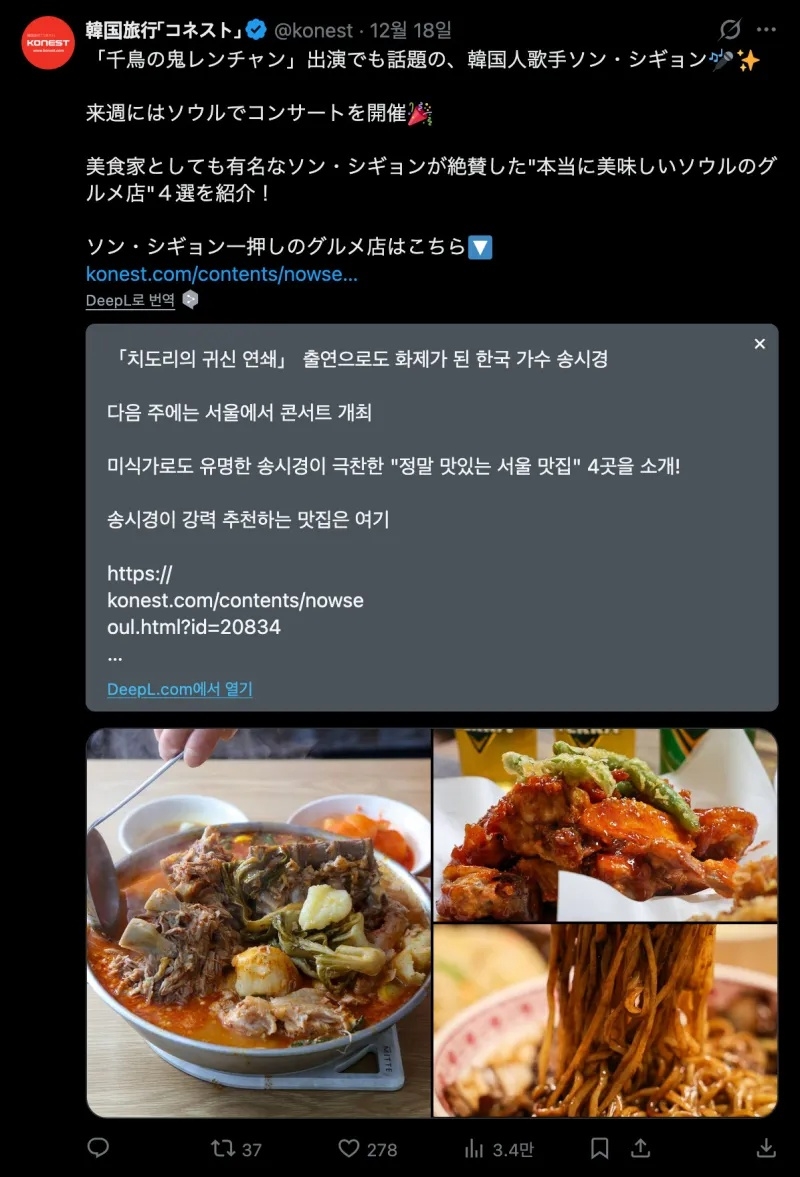This screenshot has height=1177, width=800.
Task: Bookmark this konest tweet
Action: [x=599, y=1148]
